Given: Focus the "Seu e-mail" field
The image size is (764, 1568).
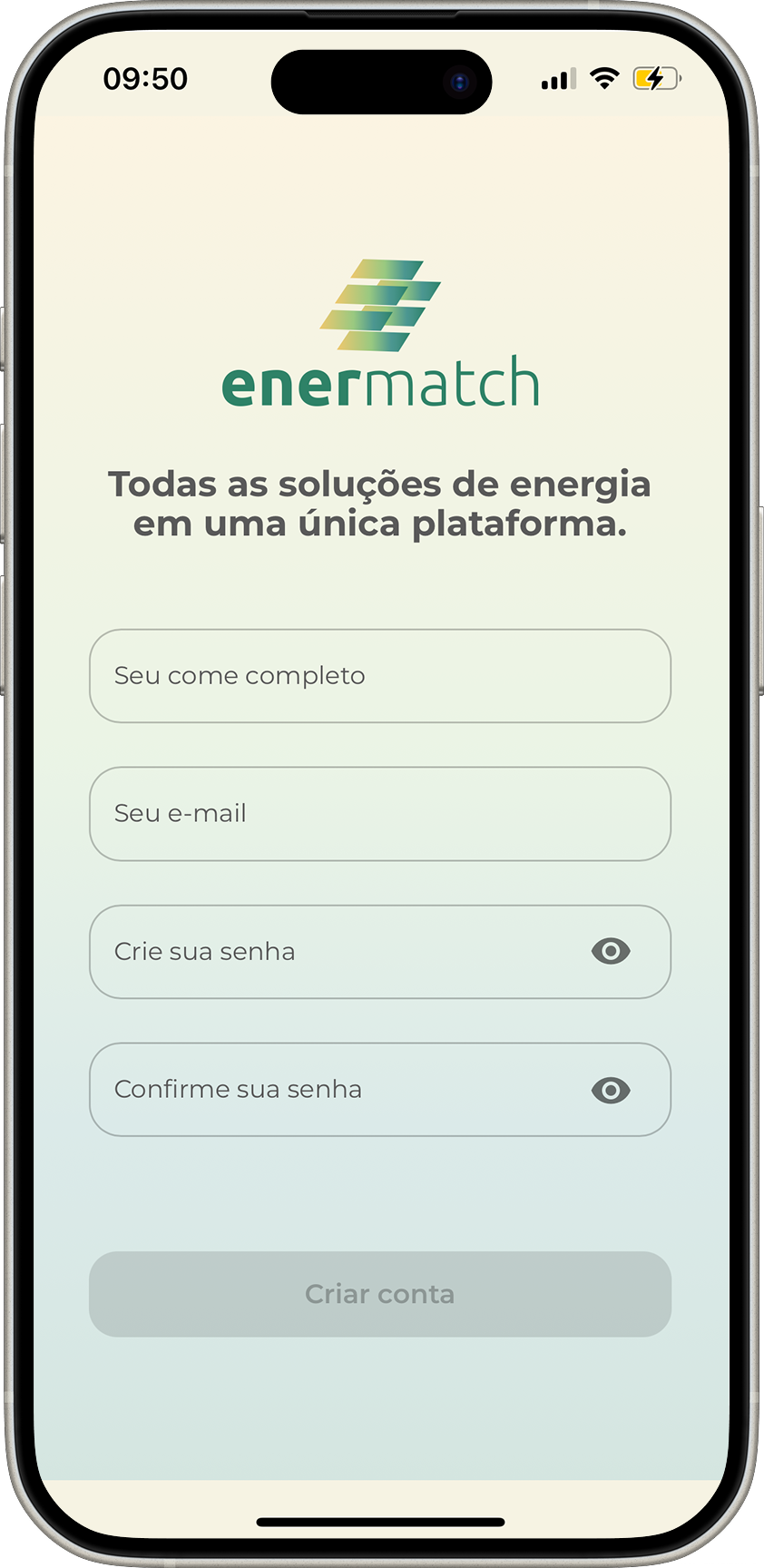Looking at the screenshot, I should click(x=379, y=814).
